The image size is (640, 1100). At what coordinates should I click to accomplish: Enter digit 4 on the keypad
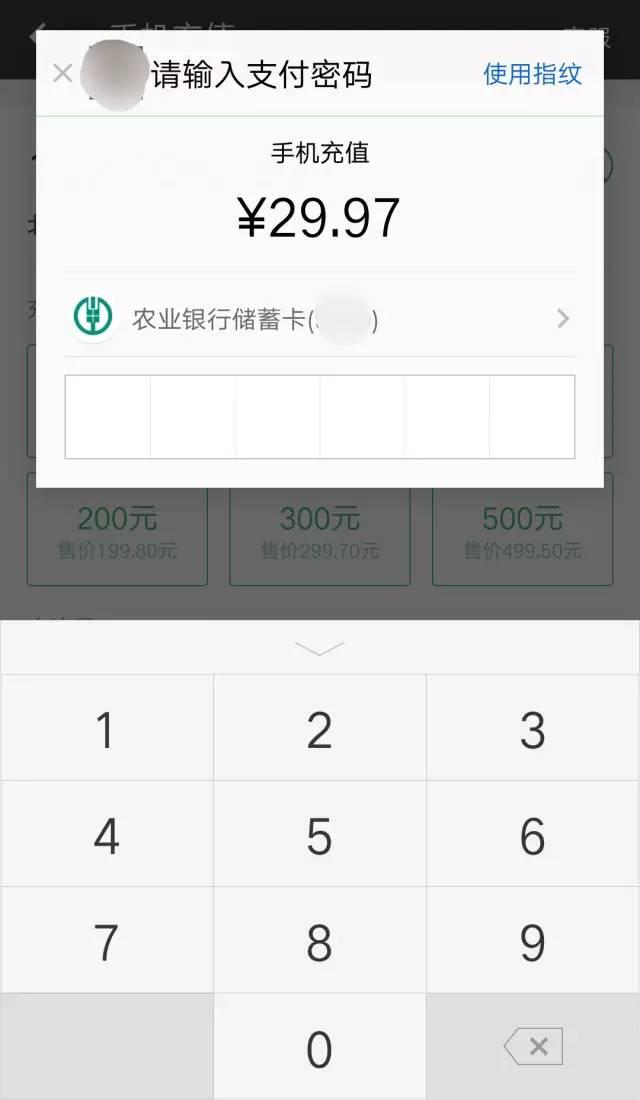coord(107,834)
